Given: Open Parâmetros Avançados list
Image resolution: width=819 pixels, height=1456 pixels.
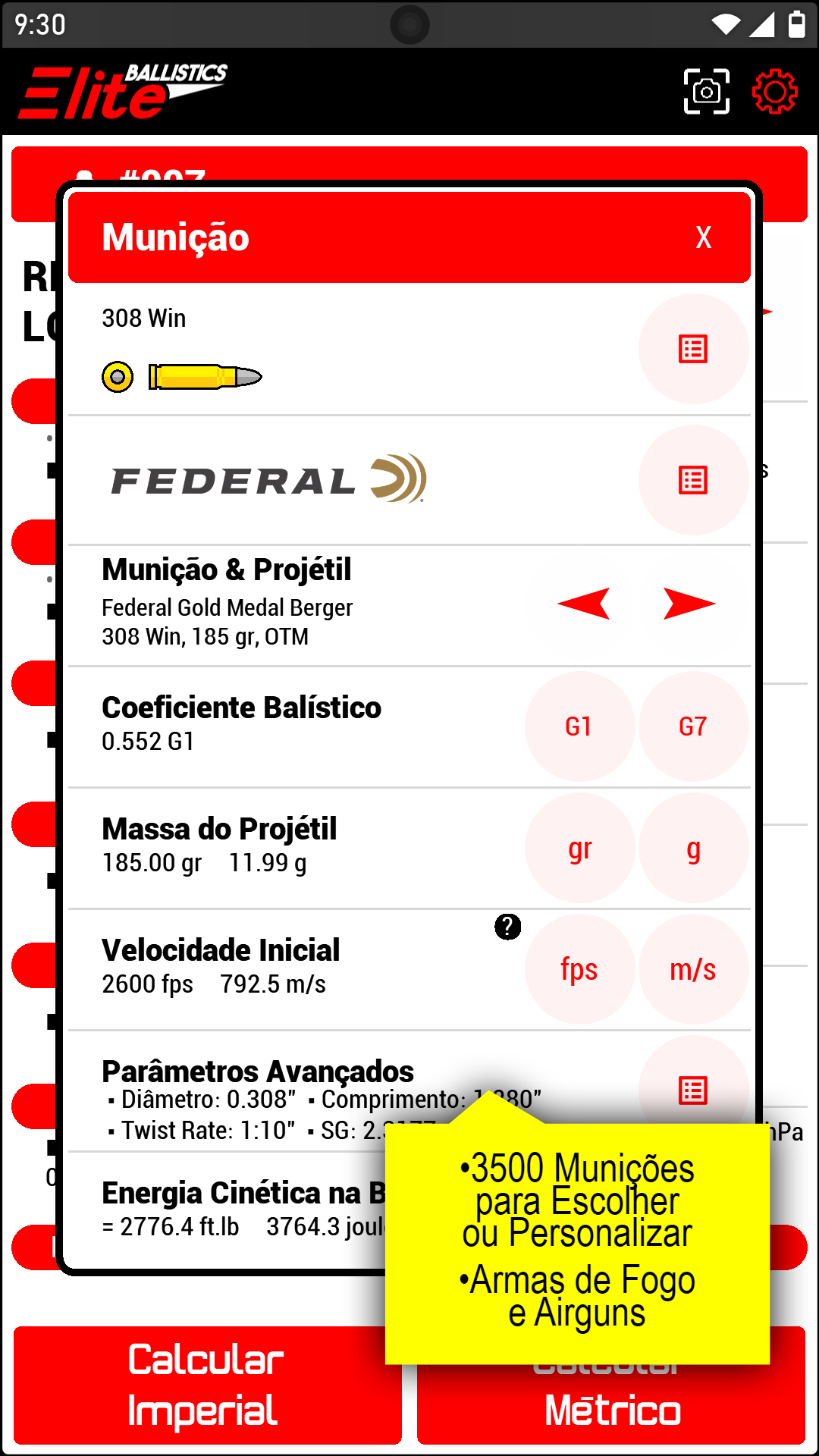Looking at the screenshot, I should tap(693, 1086).
